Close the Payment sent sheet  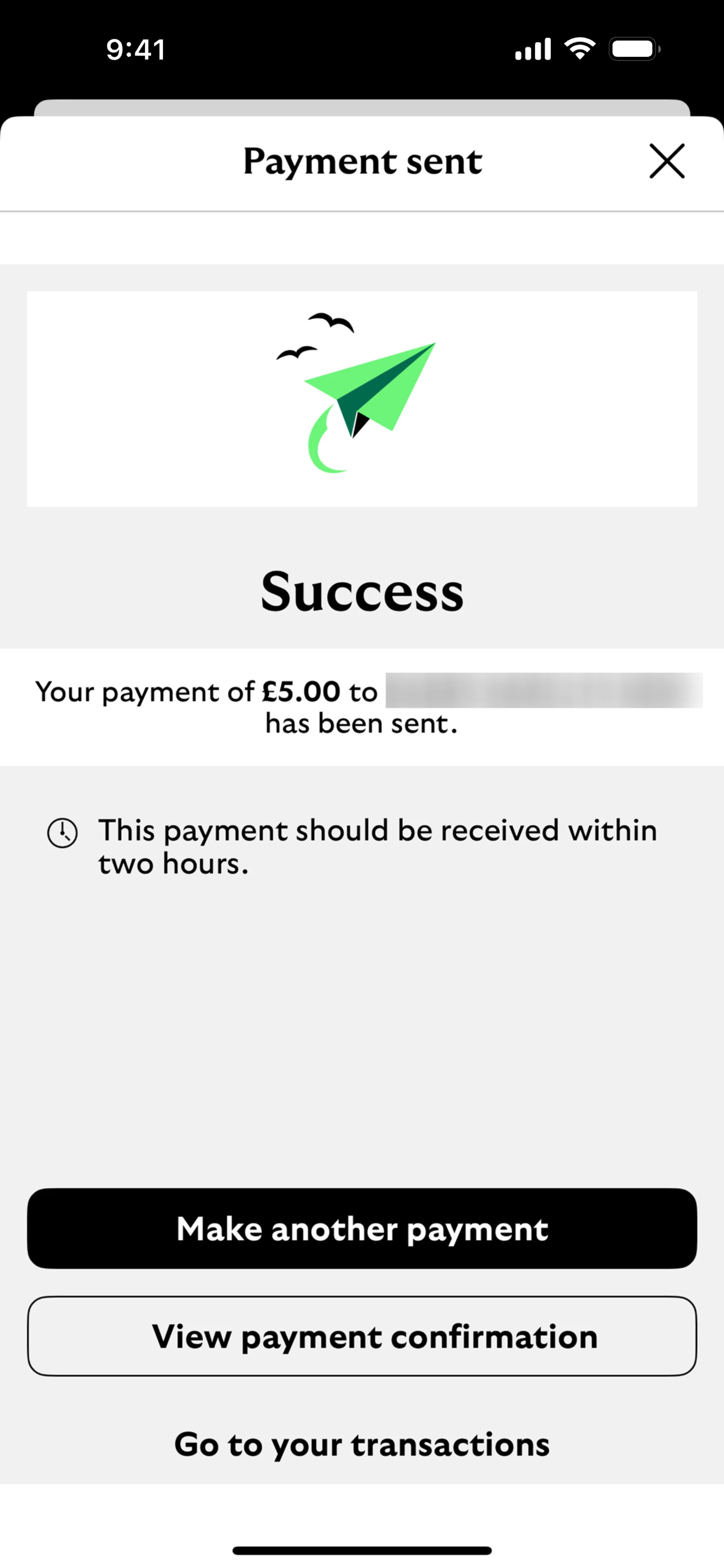click(667, 161)
